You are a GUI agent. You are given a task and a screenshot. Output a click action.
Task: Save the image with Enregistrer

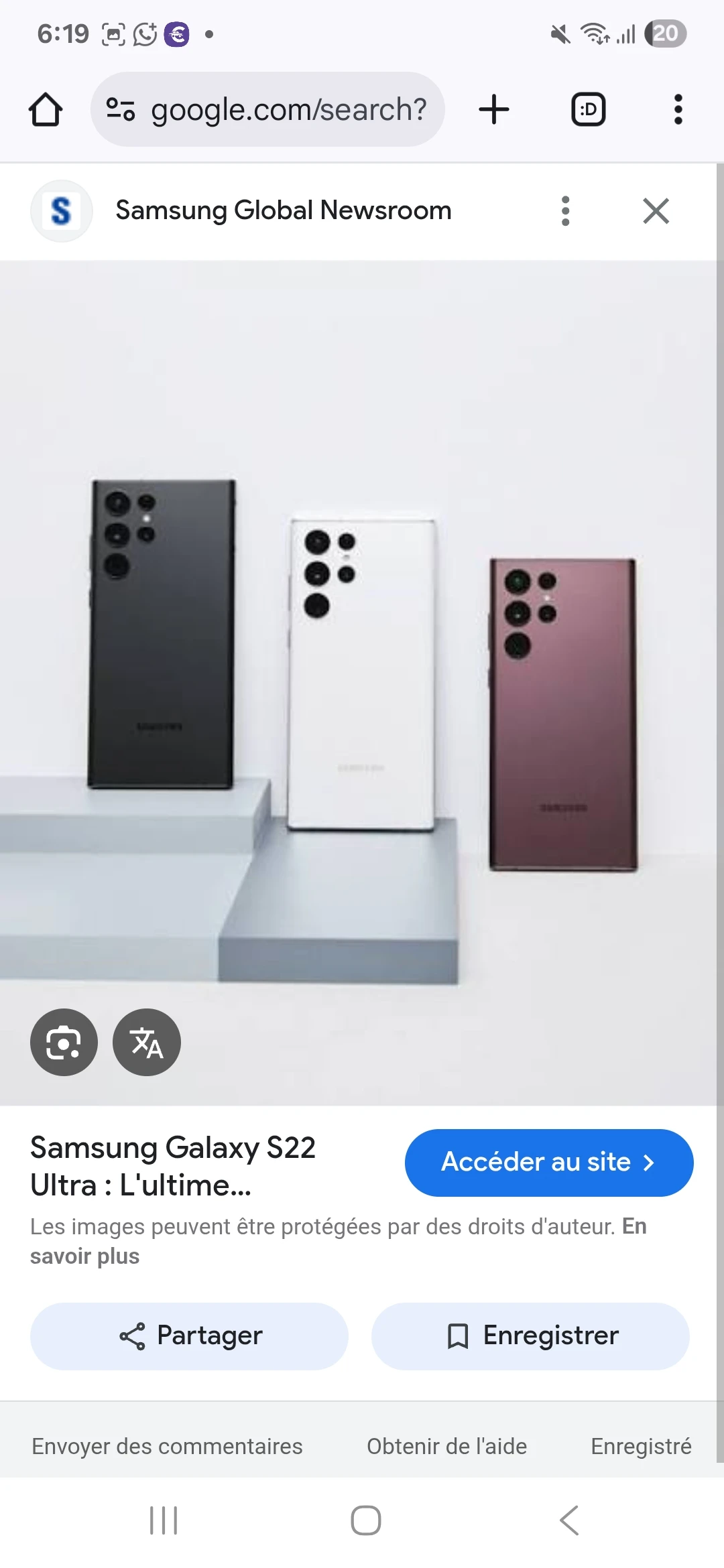(x=530, y=1336)
